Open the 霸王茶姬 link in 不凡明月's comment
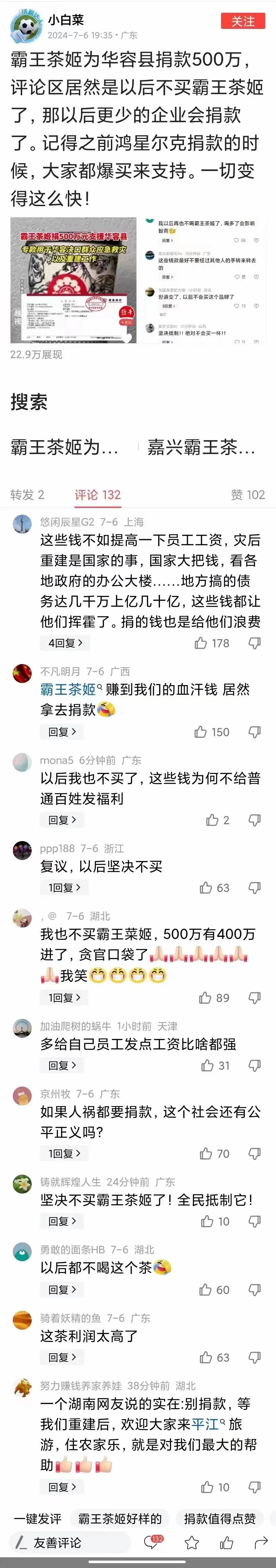The width and height of the screenshot is (276, 1568). click(x=68, y=689)
